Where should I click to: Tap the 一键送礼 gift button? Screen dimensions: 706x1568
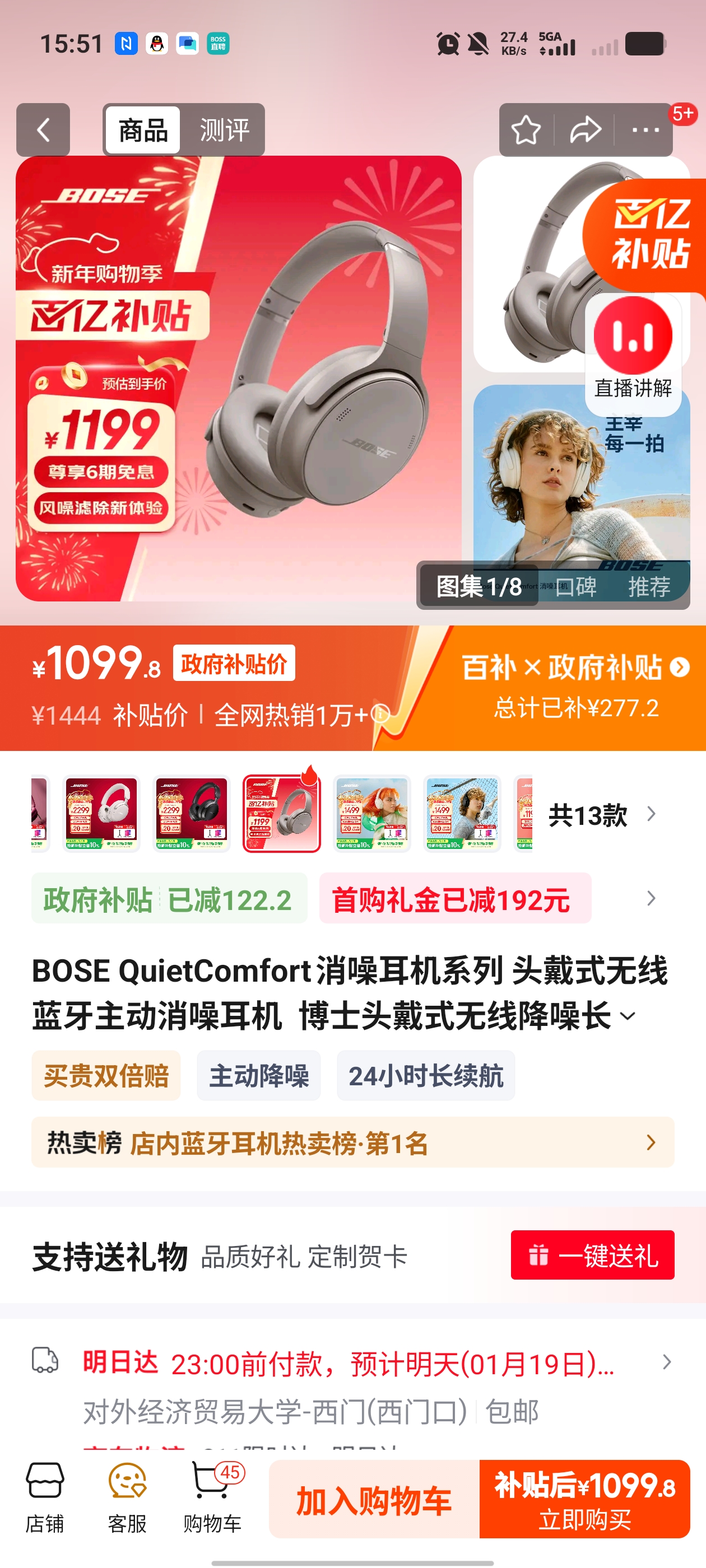coord(592,1255)
